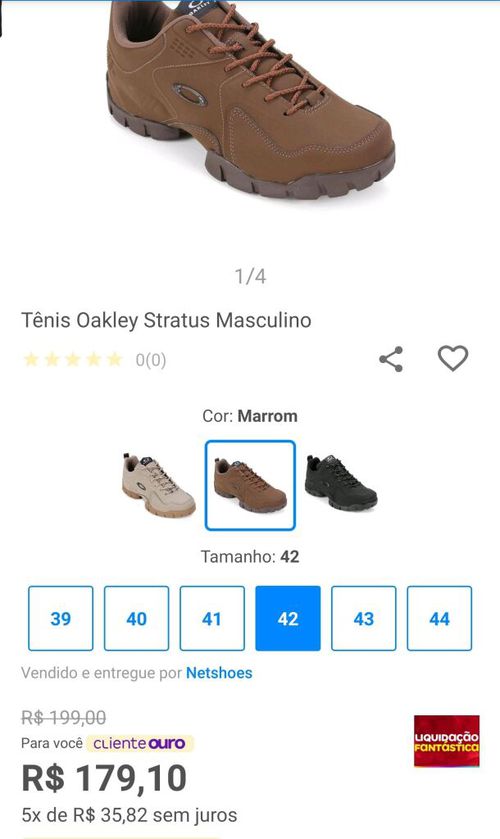Choose size 40
The image size is (500, 839).
tap(137, 619)
